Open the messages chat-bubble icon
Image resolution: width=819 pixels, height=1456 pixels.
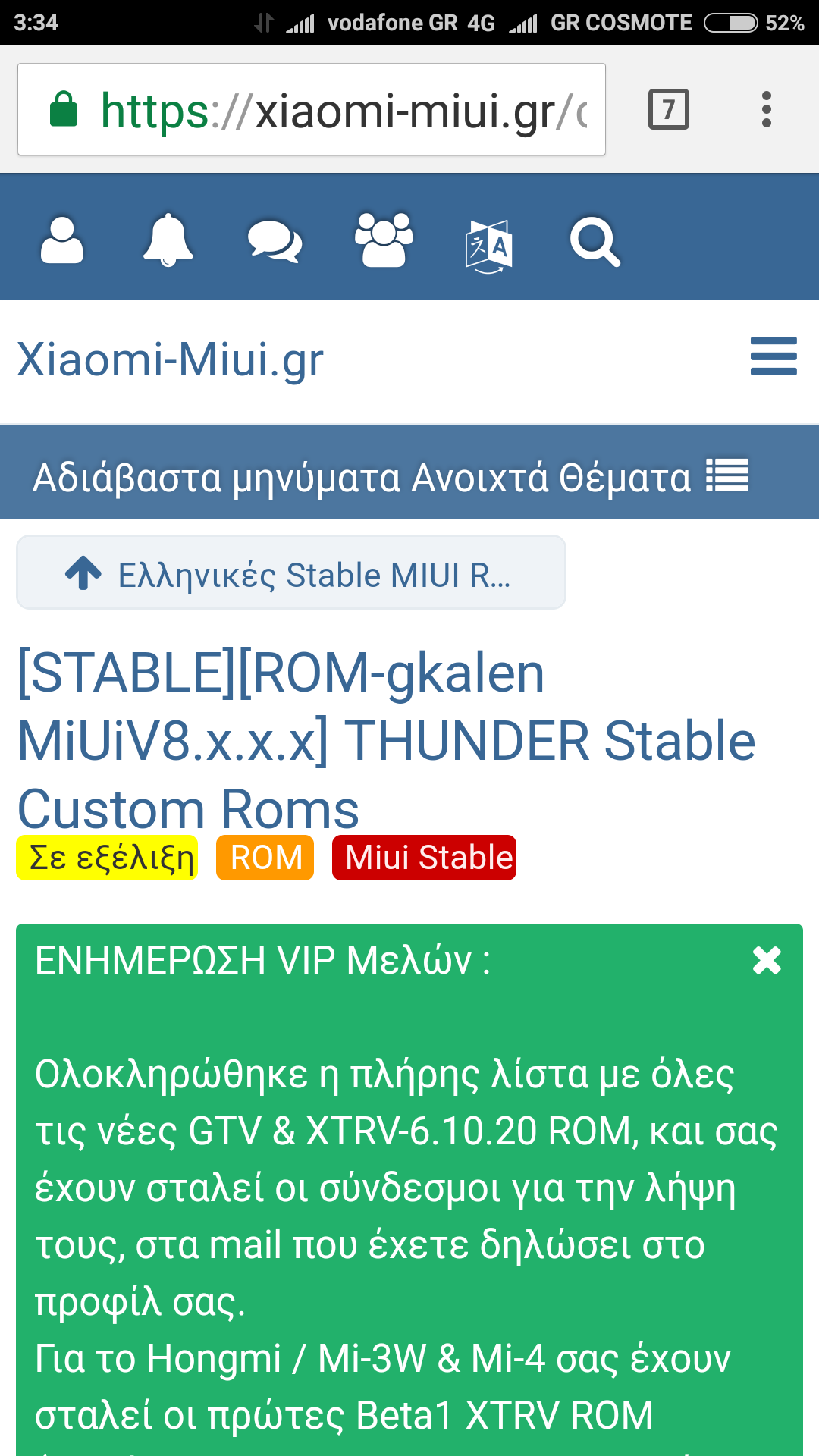[x=275, y=241]
